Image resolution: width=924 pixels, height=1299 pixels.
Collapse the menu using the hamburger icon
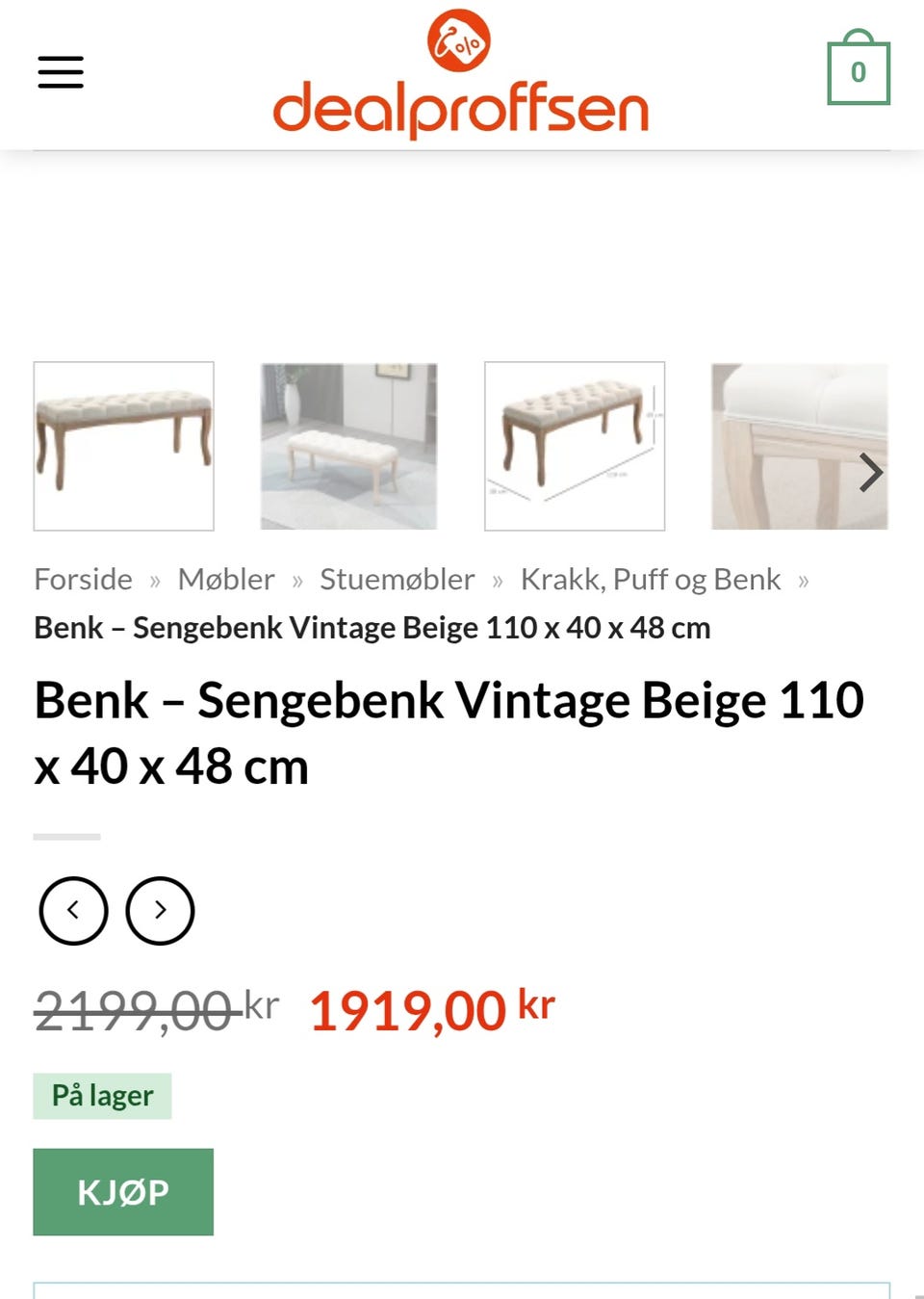(x=61, y=71)
